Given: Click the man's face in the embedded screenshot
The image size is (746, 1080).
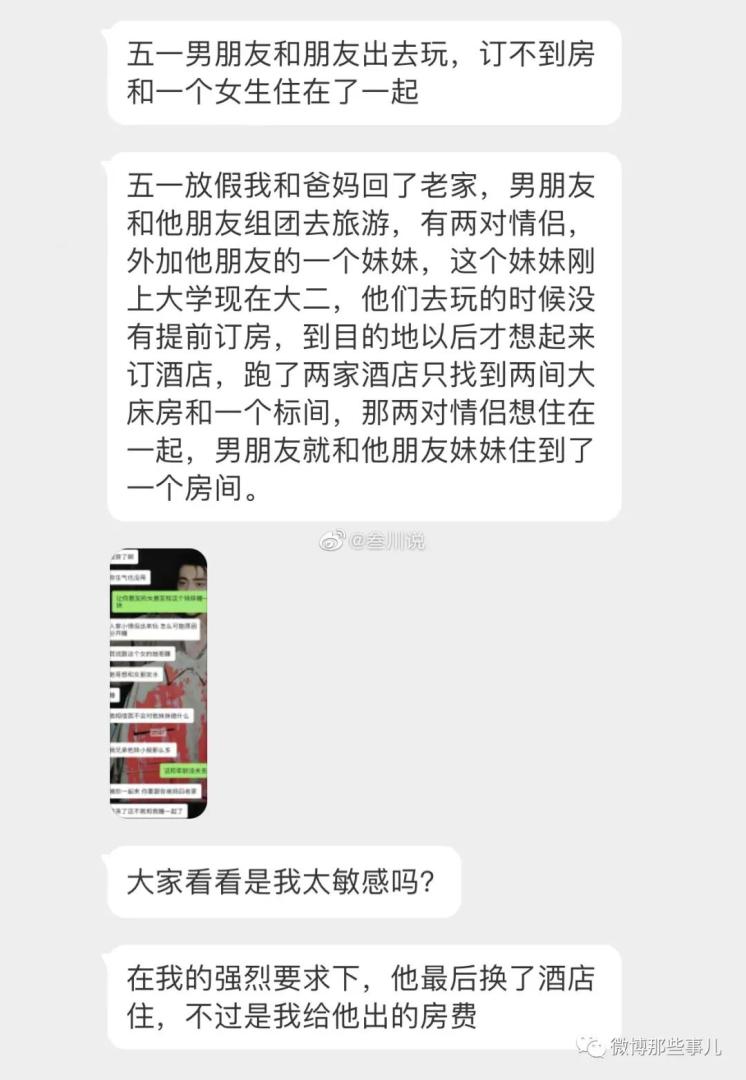Looking at the screenshot, I should [191, 575].
